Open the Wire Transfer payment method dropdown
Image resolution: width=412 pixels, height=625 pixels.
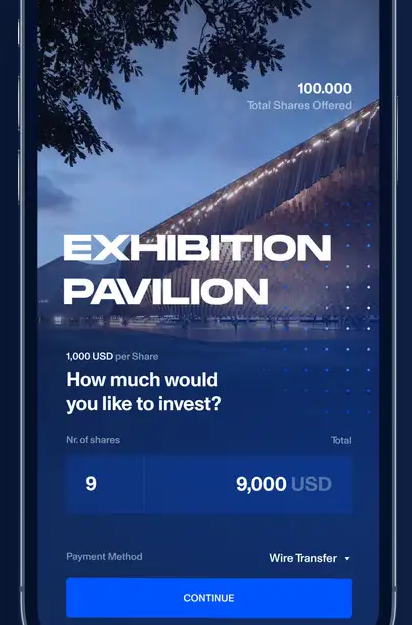tap(310, 558)
